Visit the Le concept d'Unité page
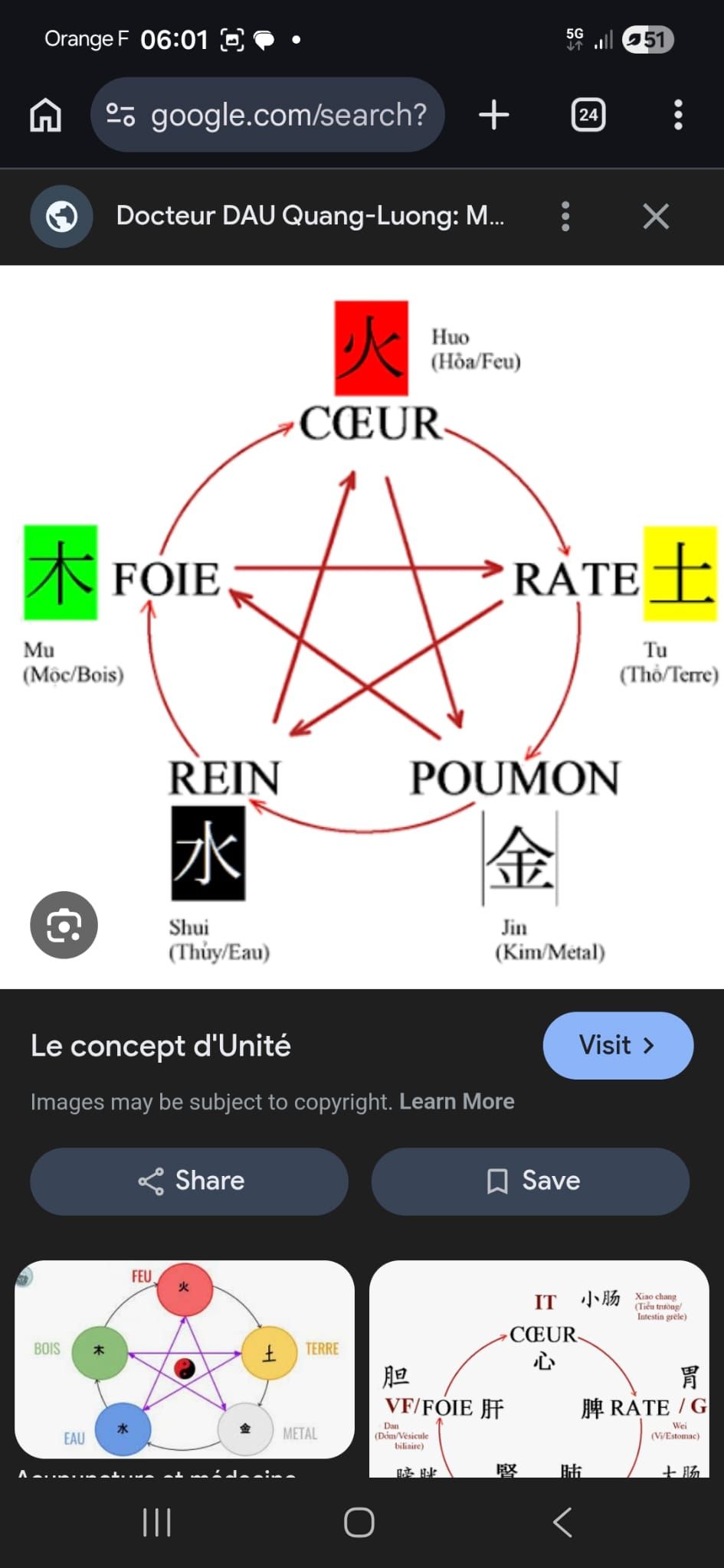 (618, 1045)
